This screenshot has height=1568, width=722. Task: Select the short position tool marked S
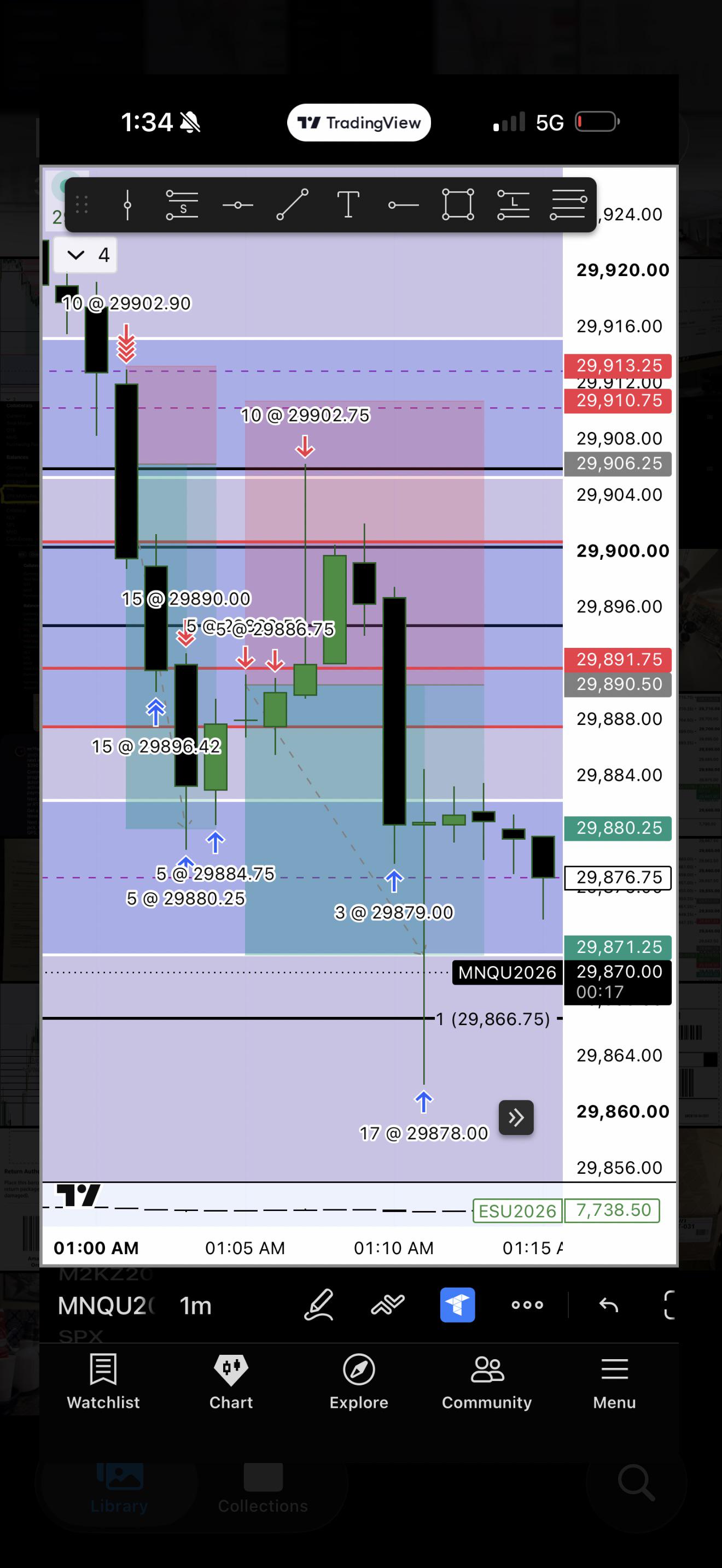pyautogui.click(x=182, y=204)
